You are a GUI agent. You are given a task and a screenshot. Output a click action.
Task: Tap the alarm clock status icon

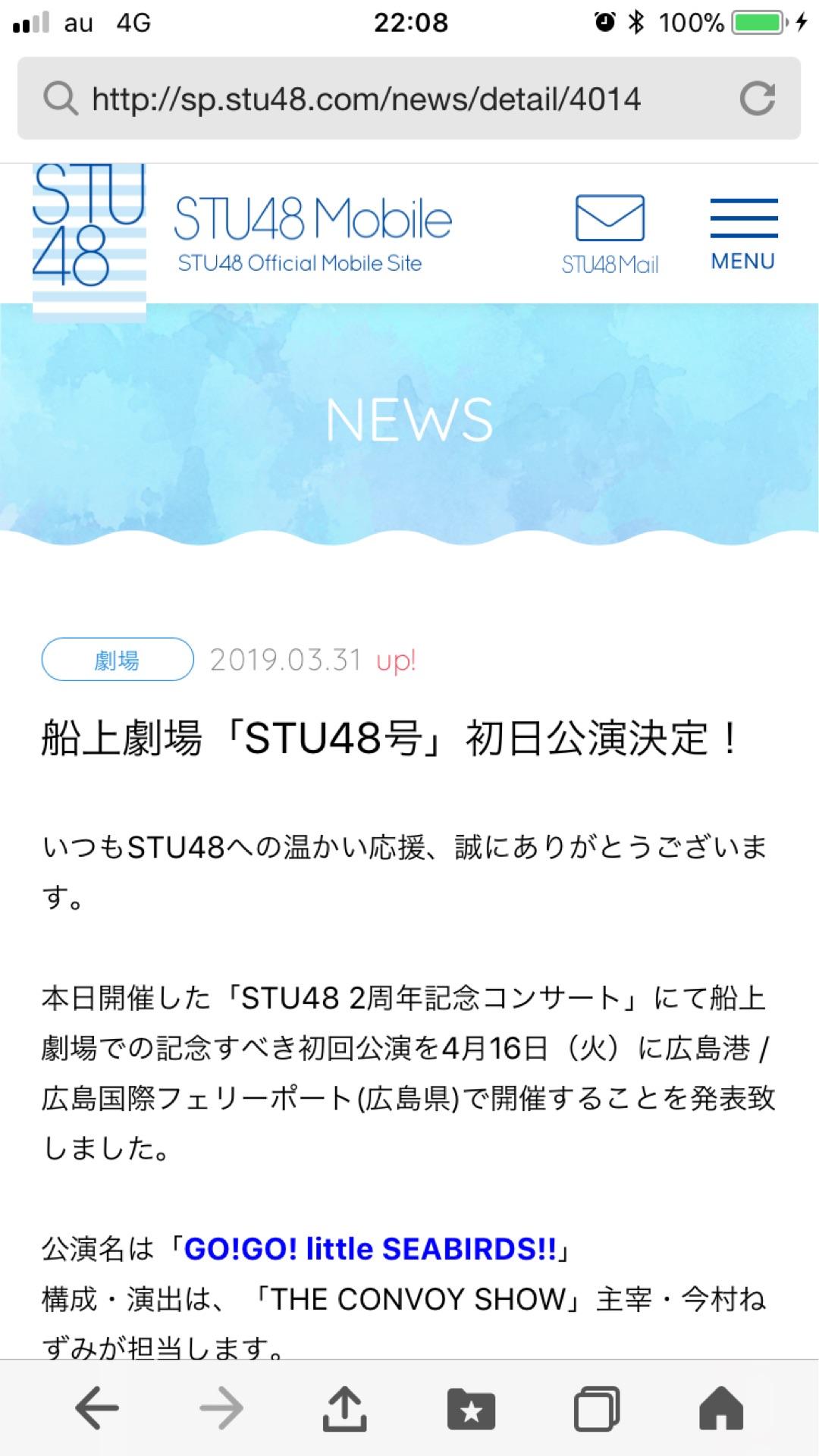(x=603, y=20)
